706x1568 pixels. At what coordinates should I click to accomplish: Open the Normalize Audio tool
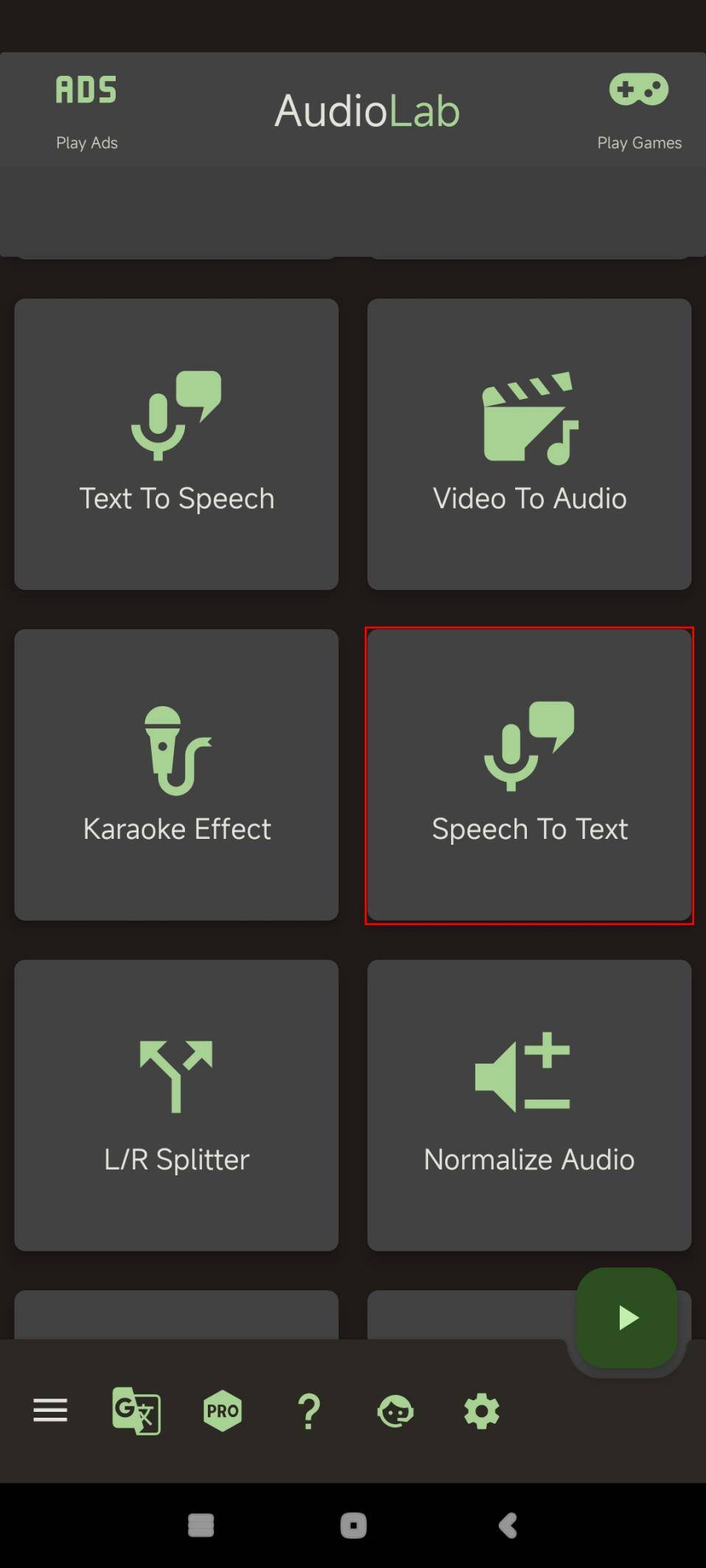tap(529, 1105)
